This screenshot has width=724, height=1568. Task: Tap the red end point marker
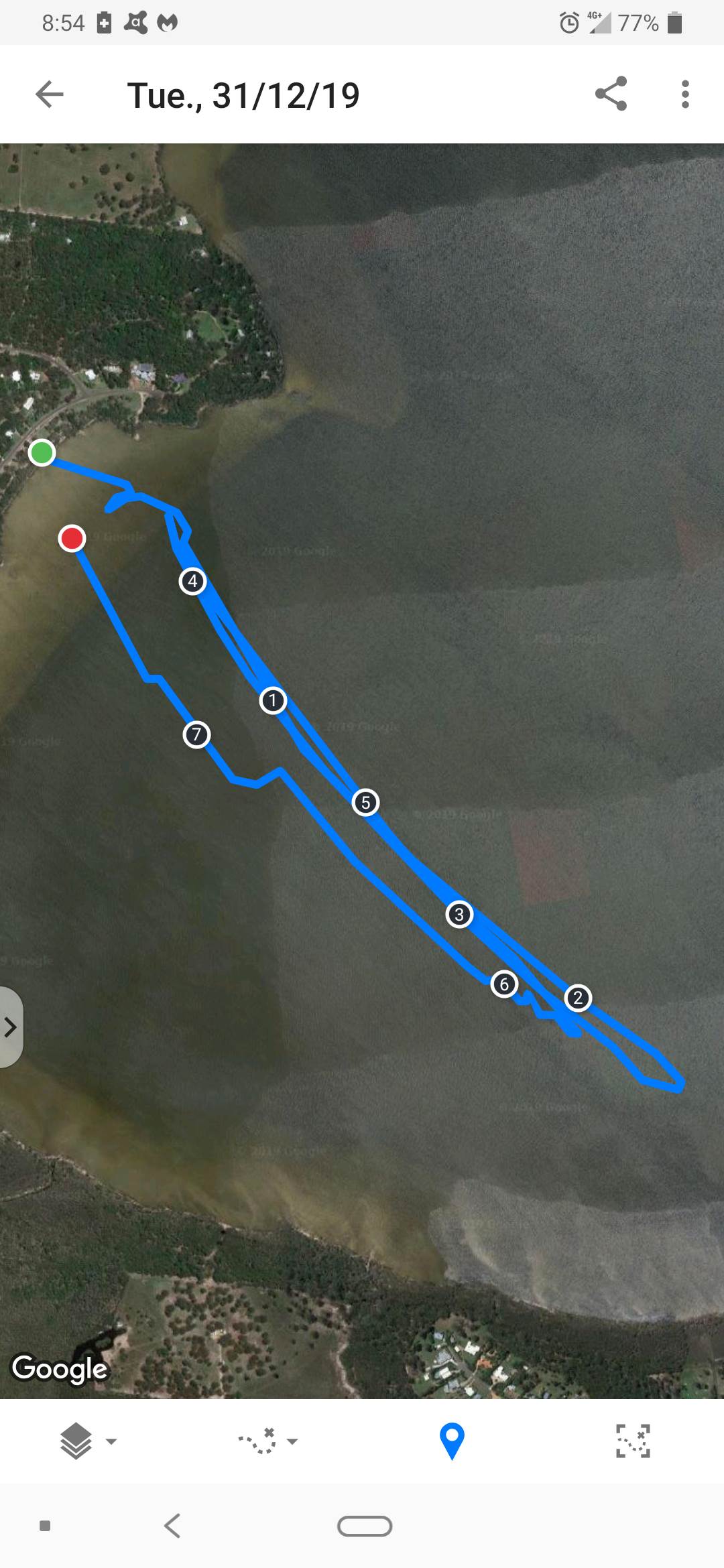click(72, 538)
